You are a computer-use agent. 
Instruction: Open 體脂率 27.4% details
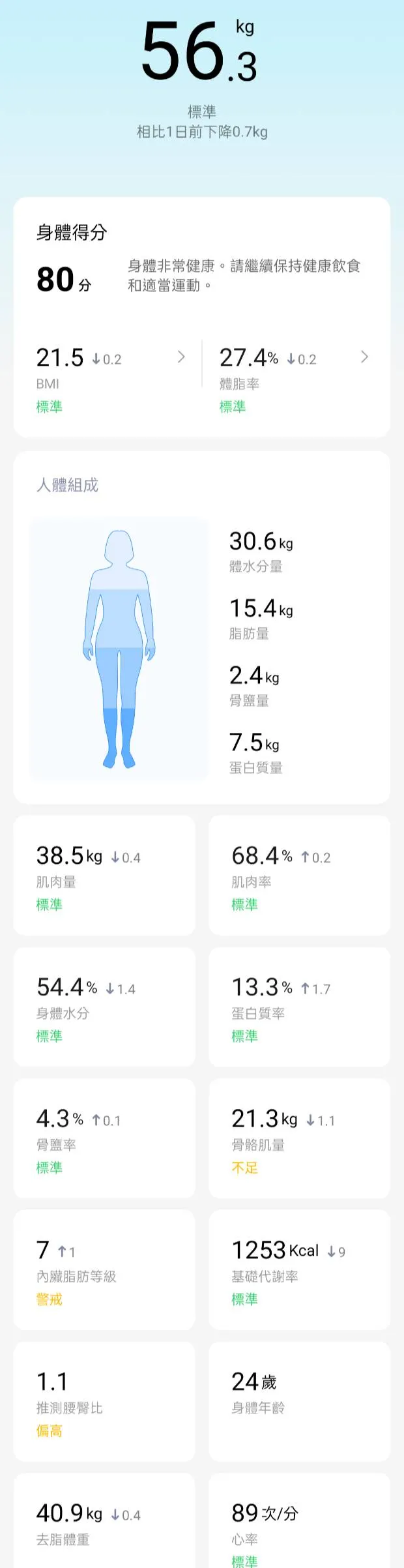point(295,378)
